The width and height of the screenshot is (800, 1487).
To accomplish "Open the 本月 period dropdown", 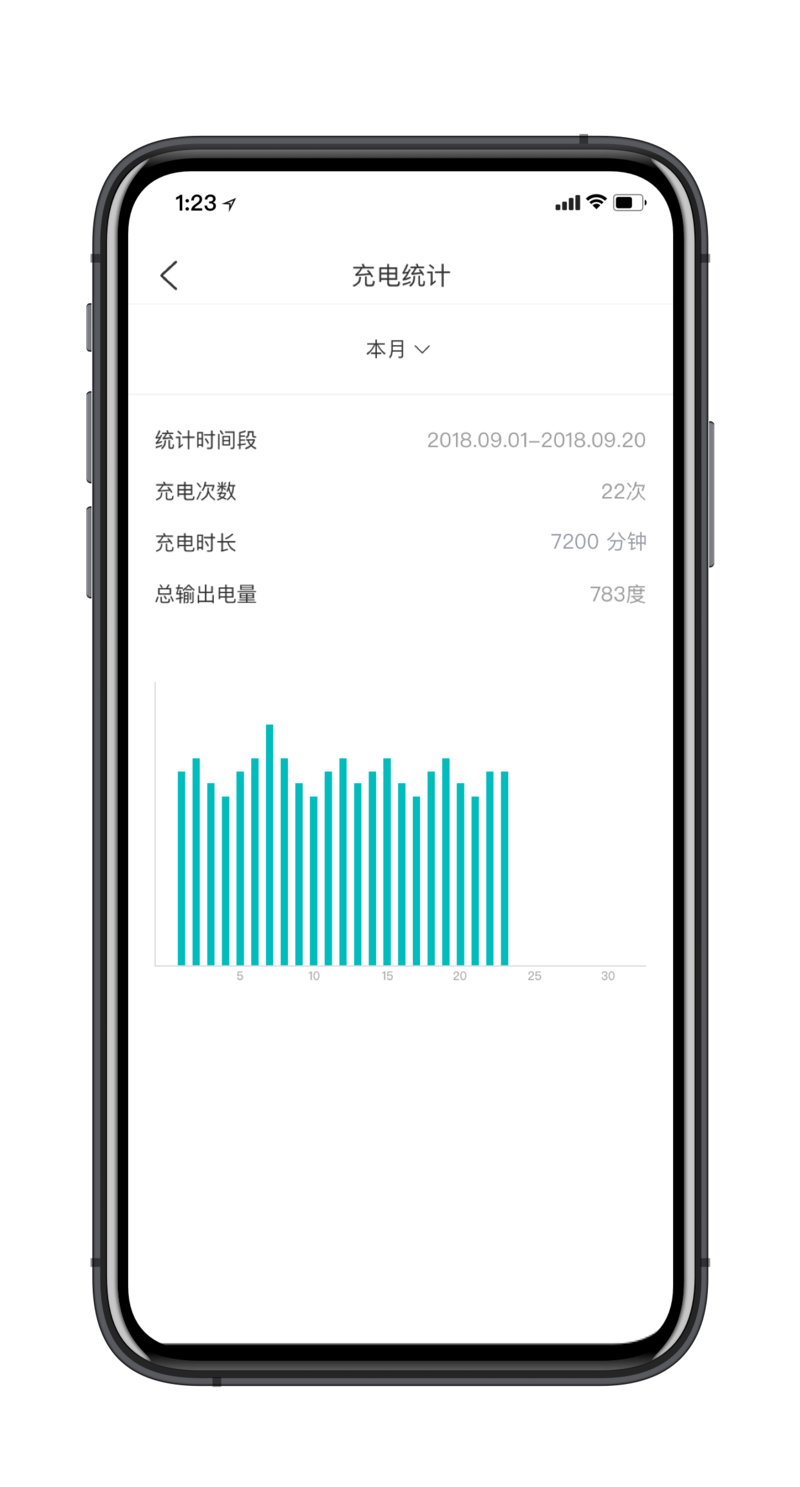I will [x=398, y=349].
